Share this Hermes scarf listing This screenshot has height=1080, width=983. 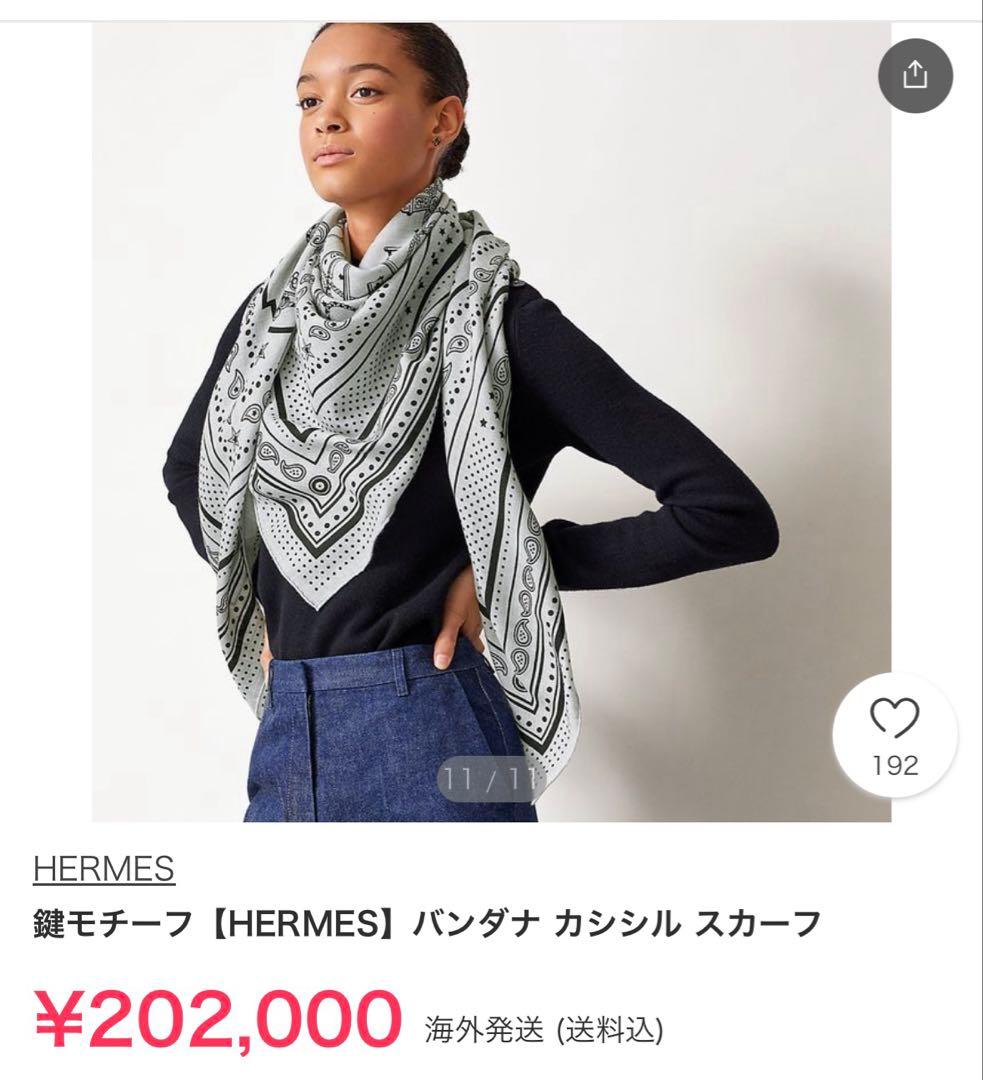click(x=915, y=75)
